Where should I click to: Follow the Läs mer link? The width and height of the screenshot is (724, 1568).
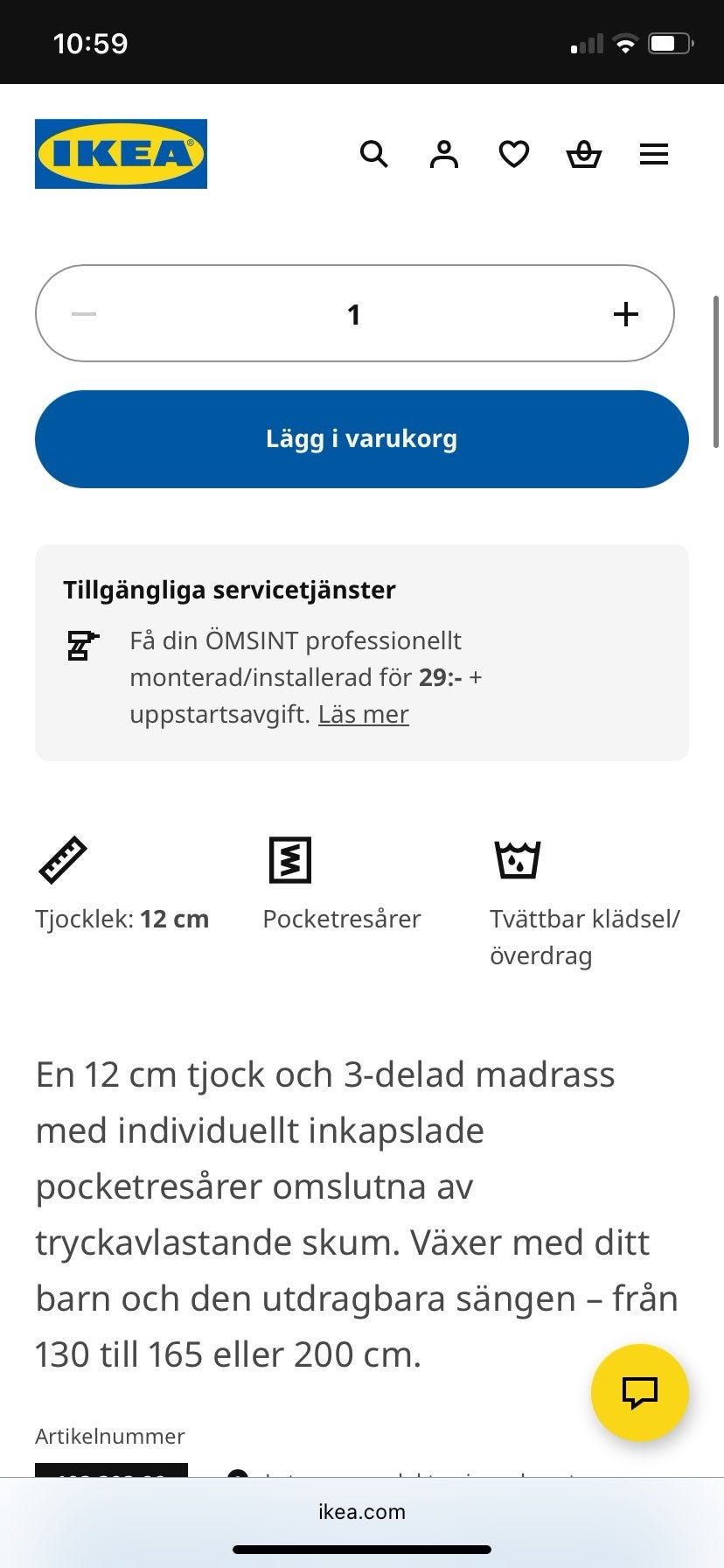pyautogui.click(x=363, y=714)
